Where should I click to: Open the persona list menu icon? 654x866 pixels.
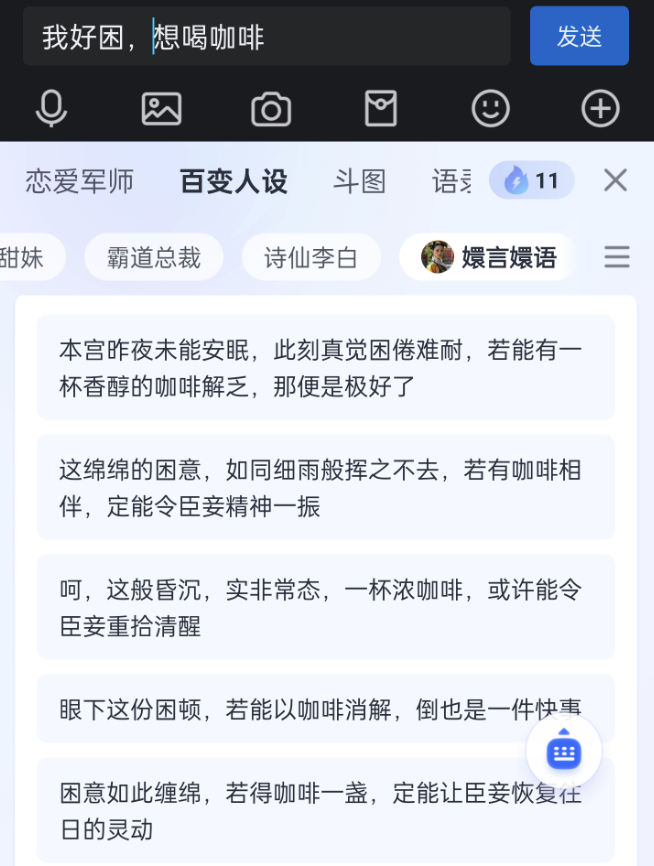point(617,257)
